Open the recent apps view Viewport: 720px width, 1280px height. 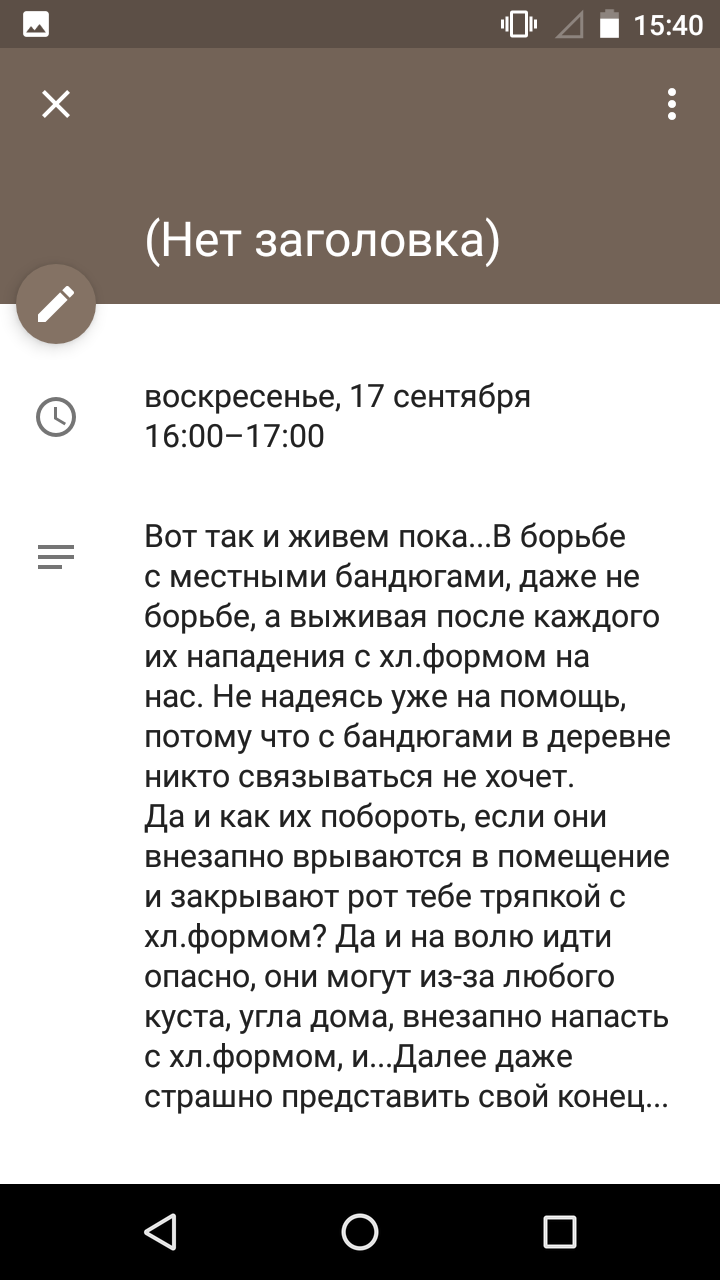[560, 1232]
